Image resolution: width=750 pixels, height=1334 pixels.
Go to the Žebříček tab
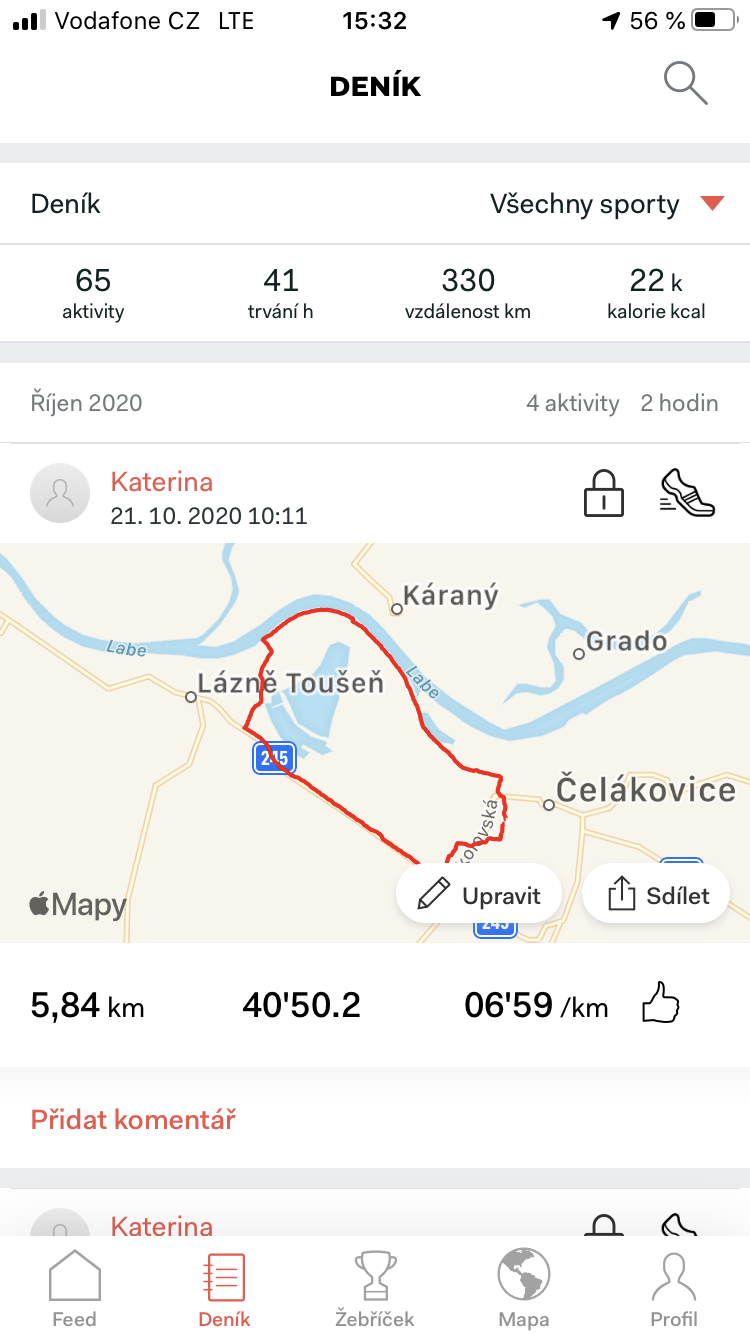point(375,1289)
